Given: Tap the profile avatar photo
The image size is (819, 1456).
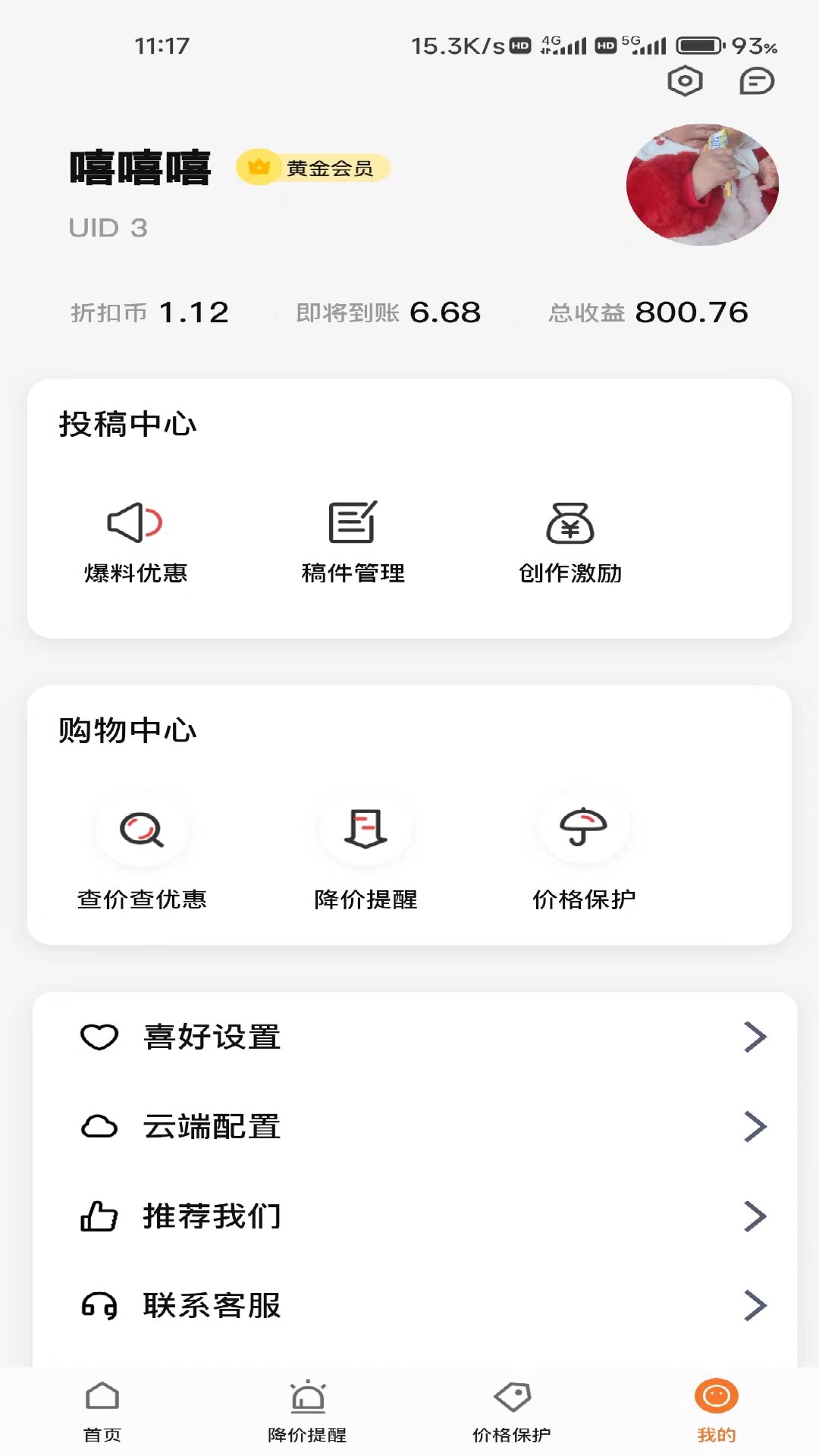Looking at the screenshot, I should click(x=702, y=185).
